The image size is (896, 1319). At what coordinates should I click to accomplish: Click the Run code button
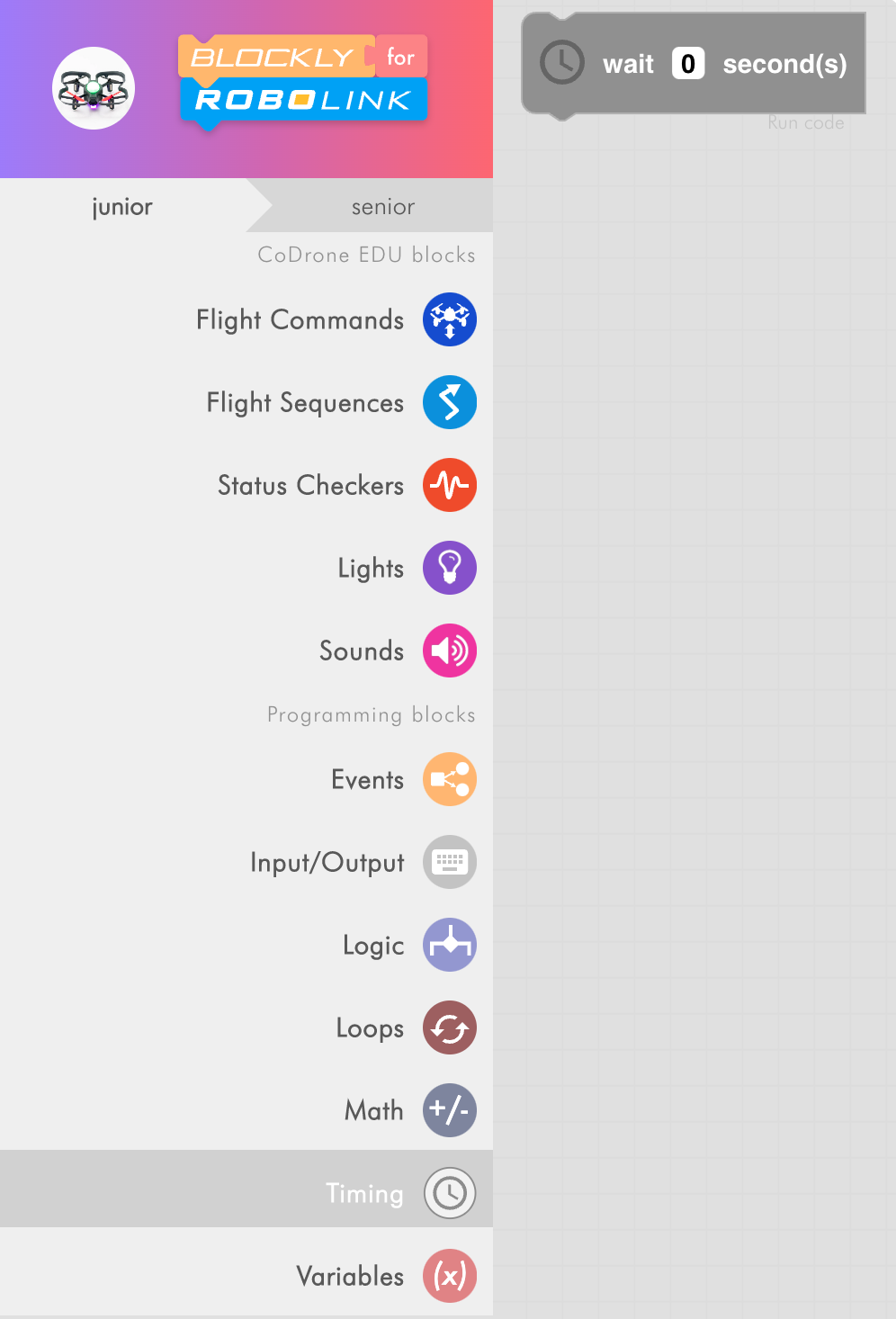(805, 122)
